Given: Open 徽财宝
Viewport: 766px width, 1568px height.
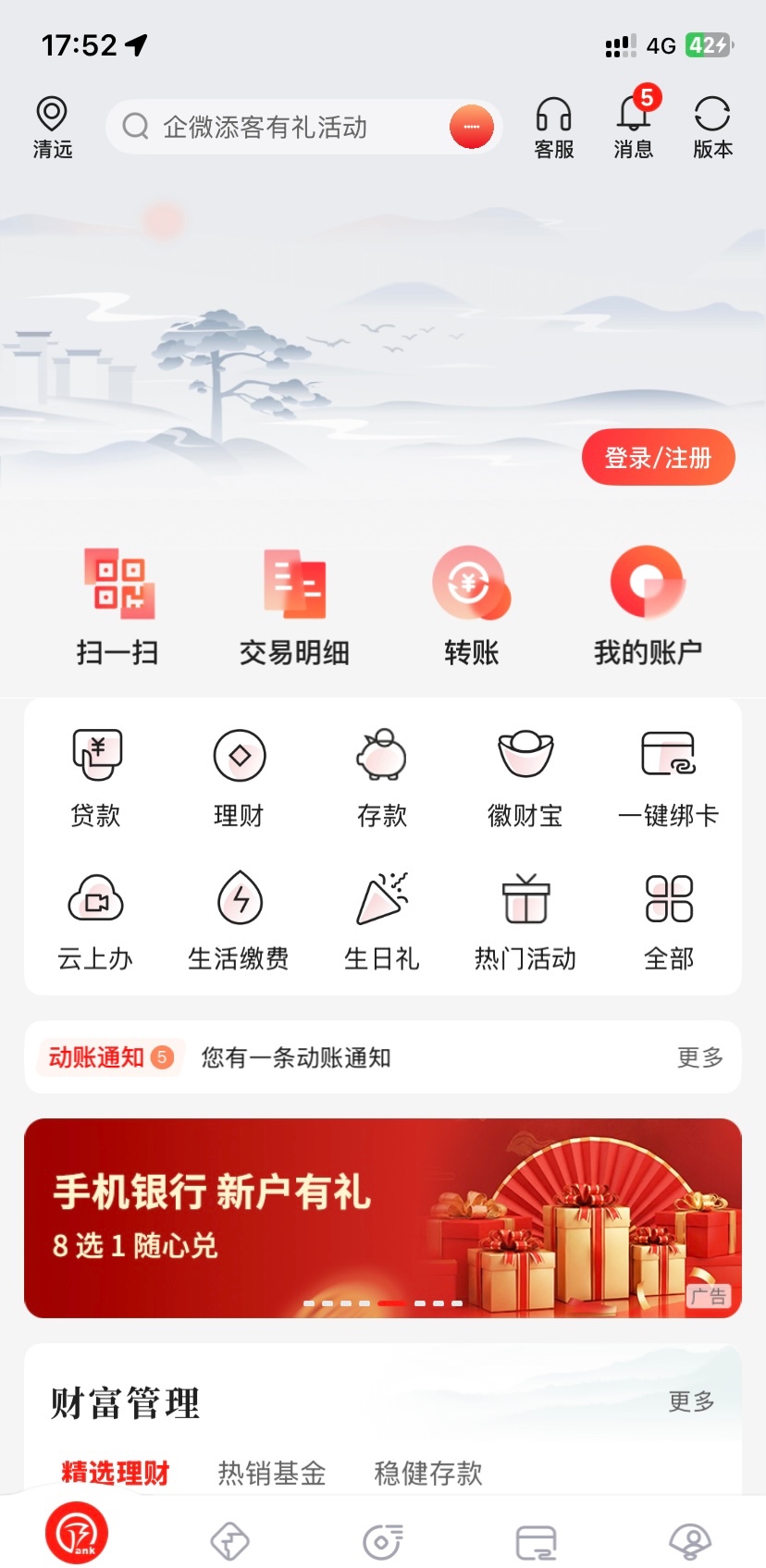Looking at the screenshot, I should 525,777.
